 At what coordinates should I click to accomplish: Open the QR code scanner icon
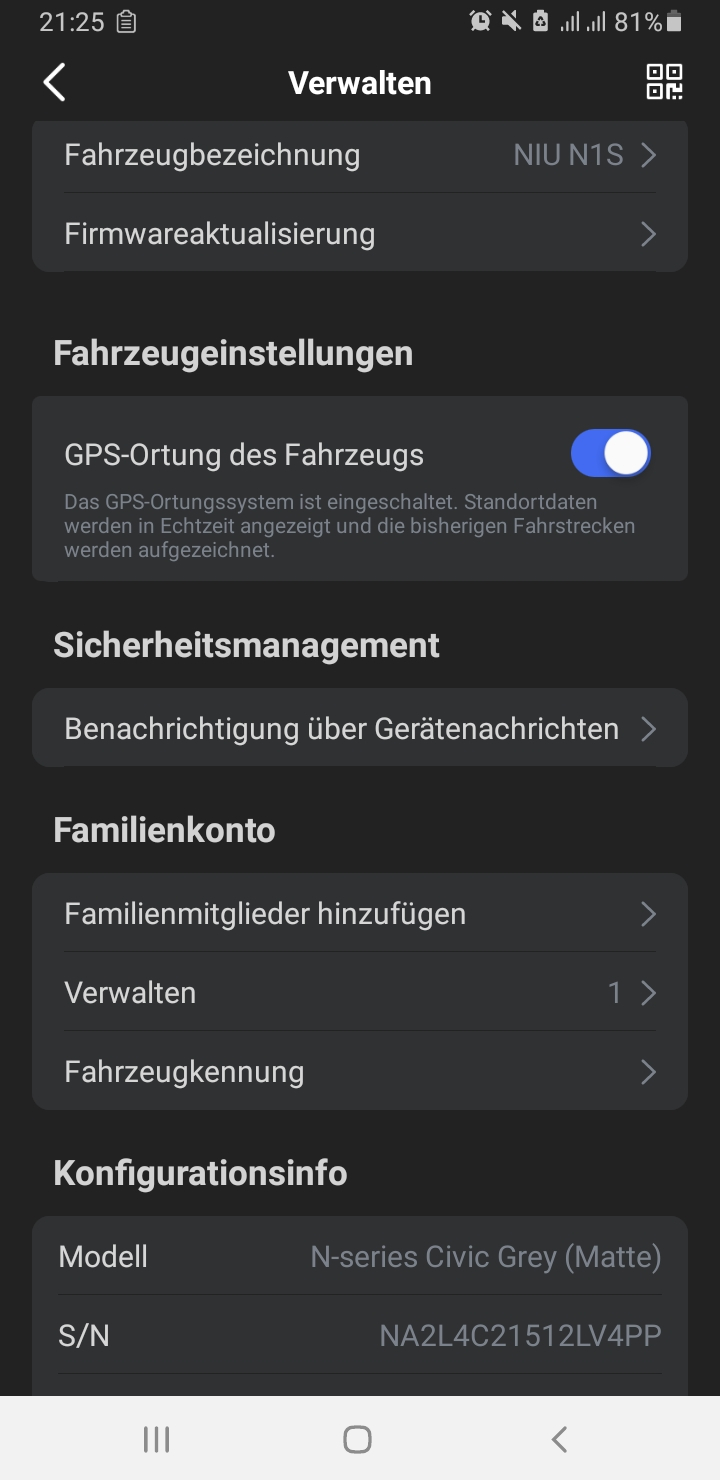point(664,82)
